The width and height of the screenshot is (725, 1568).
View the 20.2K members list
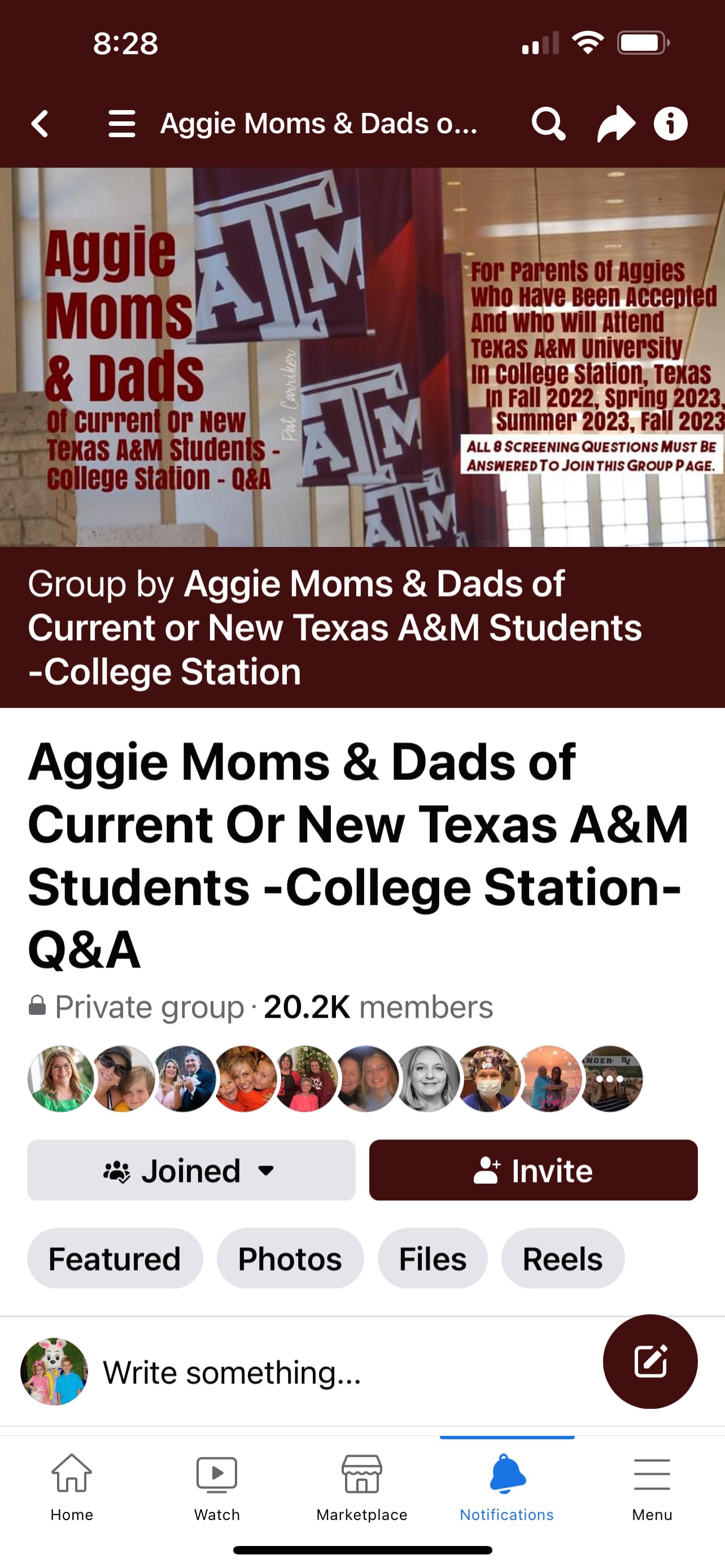pos(378,1007)
